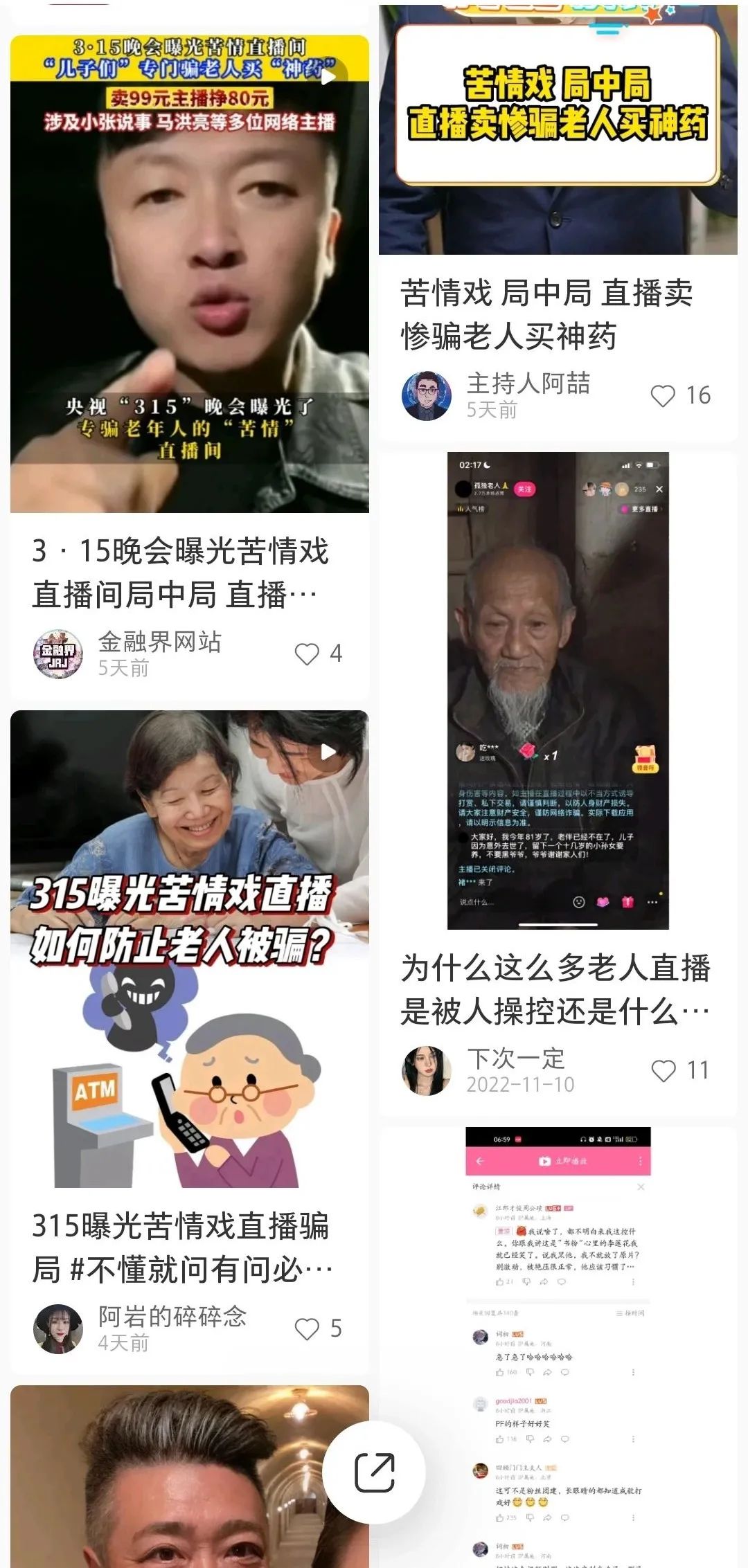Open the comment screenshot post card
The height and width of the screenshot is (1568, 748).
[558, 1315]
